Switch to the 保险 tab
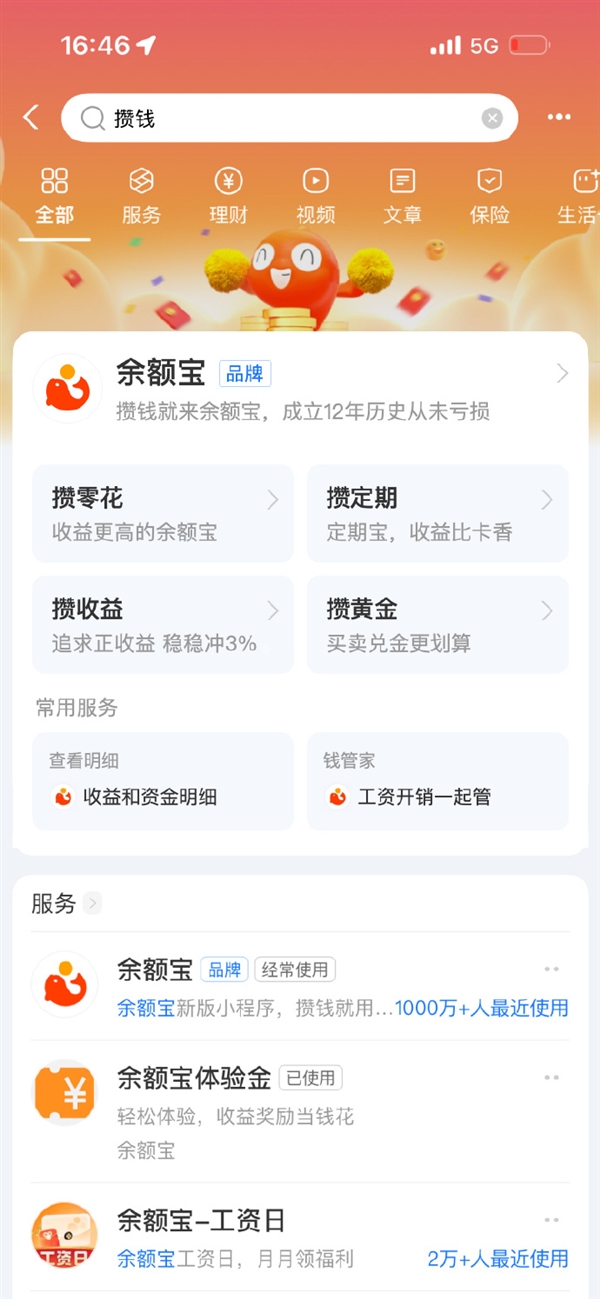 point(489,197)
